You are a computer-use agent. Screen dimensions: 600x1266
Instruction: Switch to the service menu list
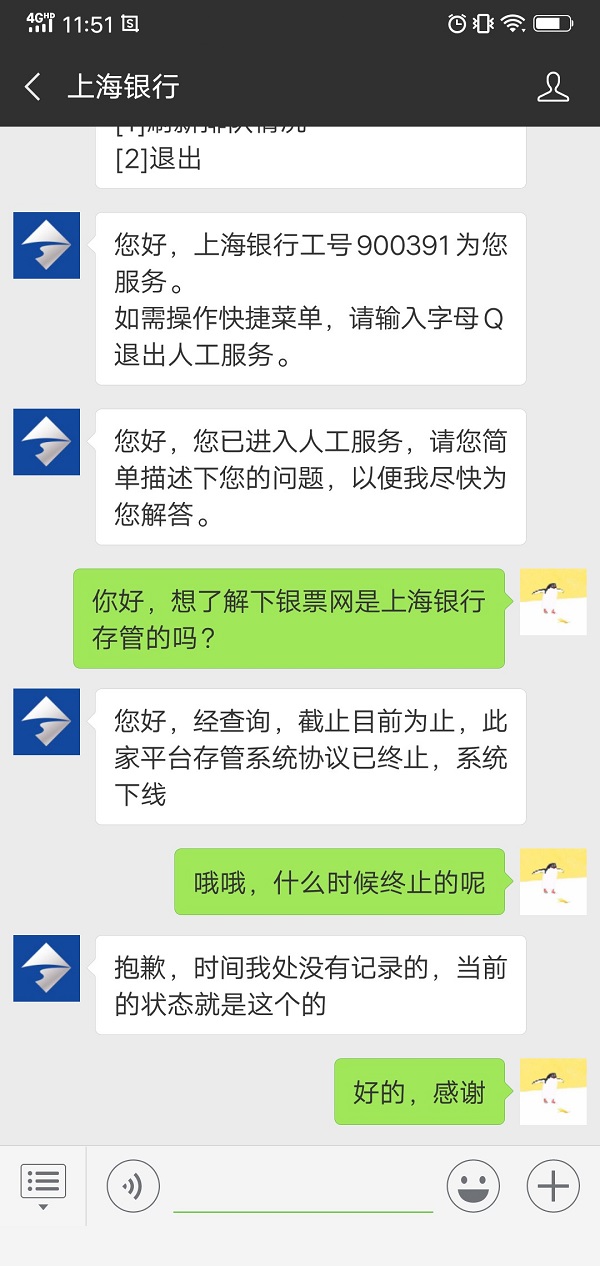tap(43, 1187)
